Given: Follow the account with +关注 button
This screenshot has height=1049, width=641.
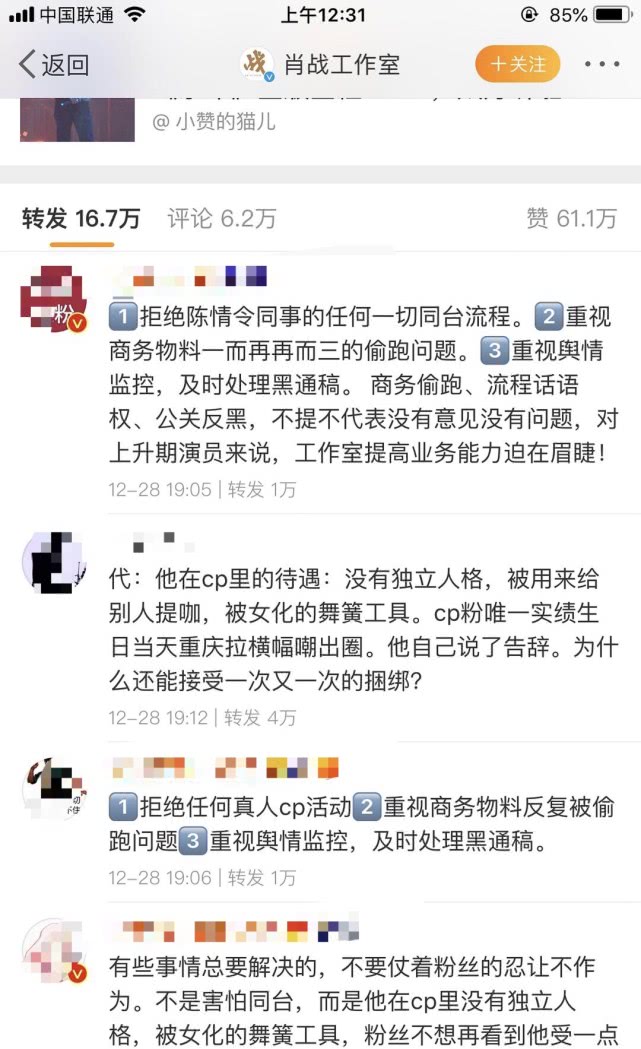Looking at the screenshot, I should click(x=517, y=65).
